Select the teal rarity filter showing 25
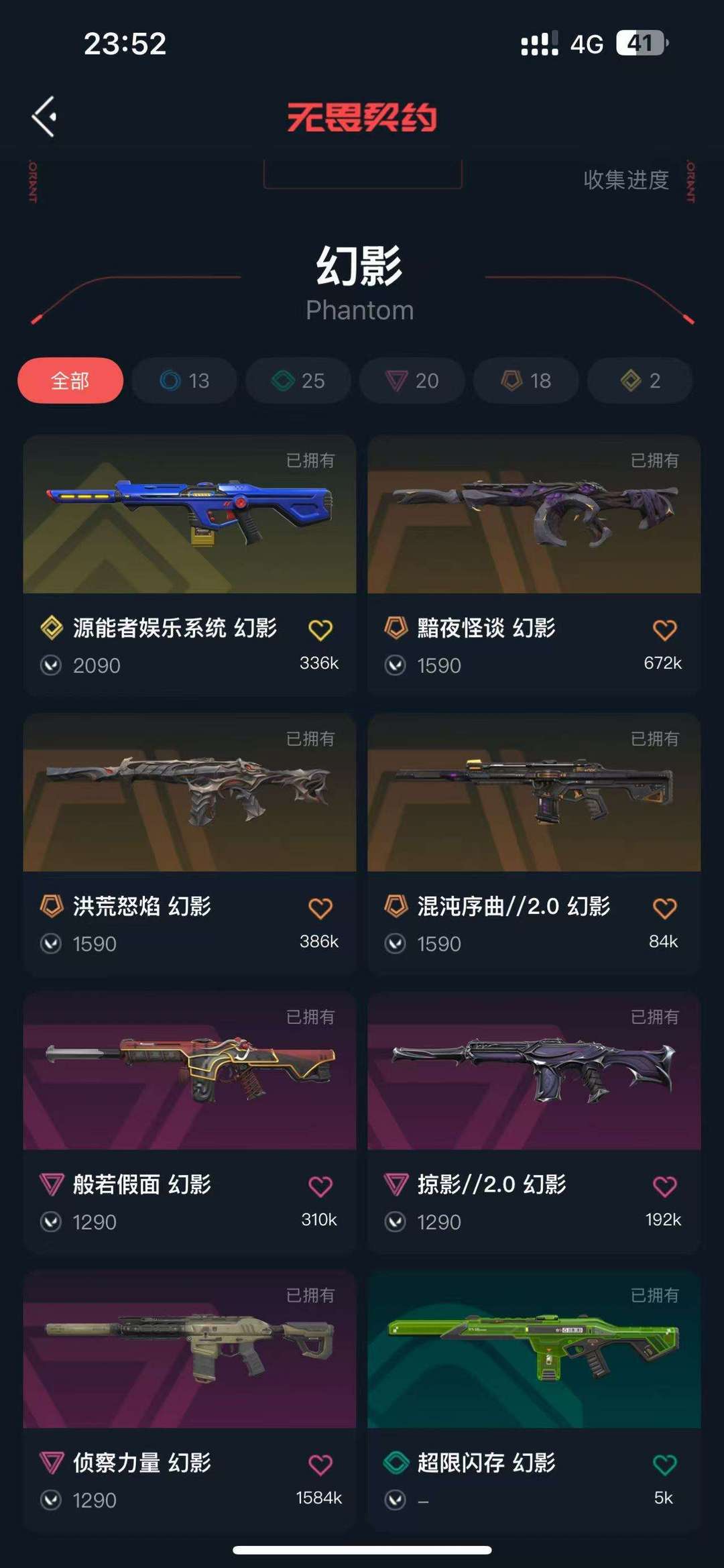Screen dimensions: 724x1568 point(298,380)
